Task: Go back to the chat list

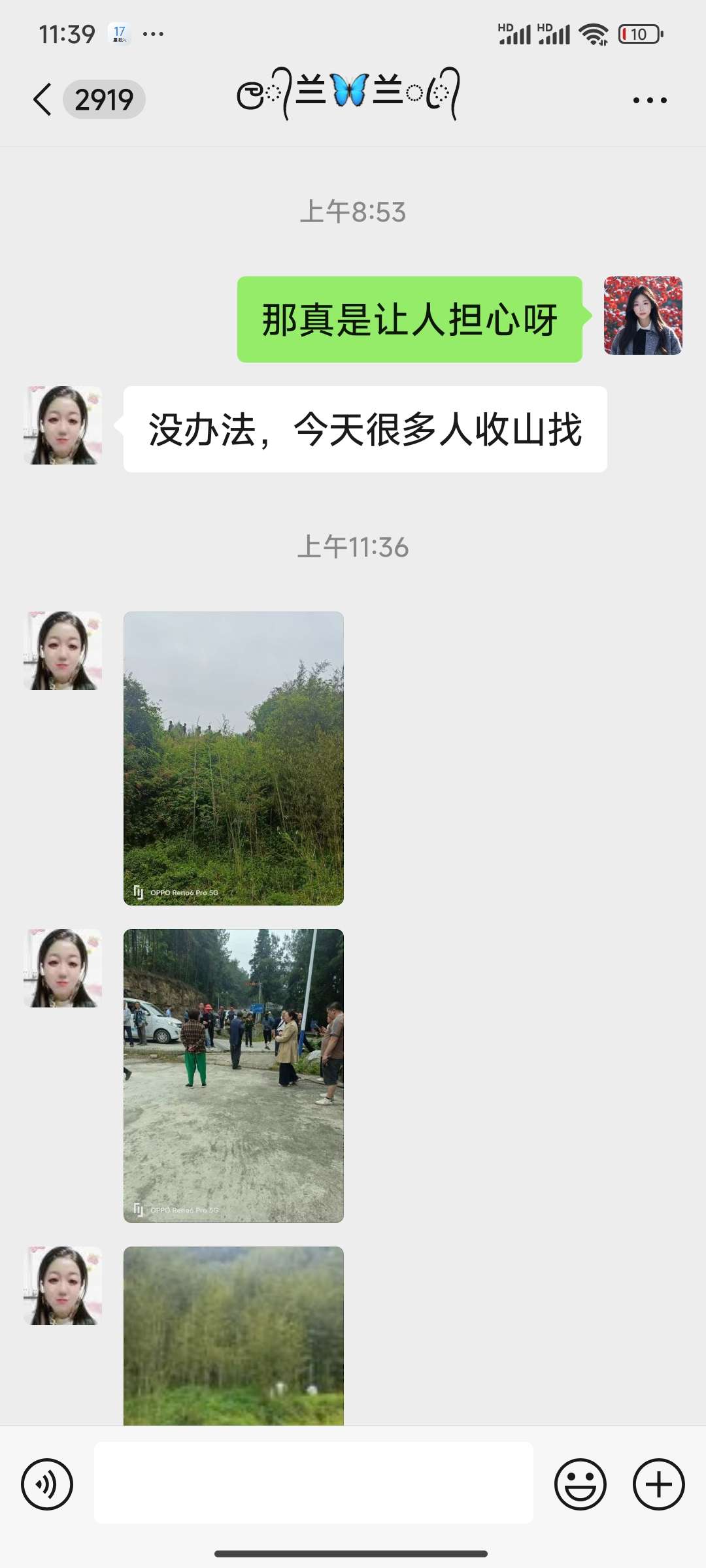Action: [x=43, y=100]
